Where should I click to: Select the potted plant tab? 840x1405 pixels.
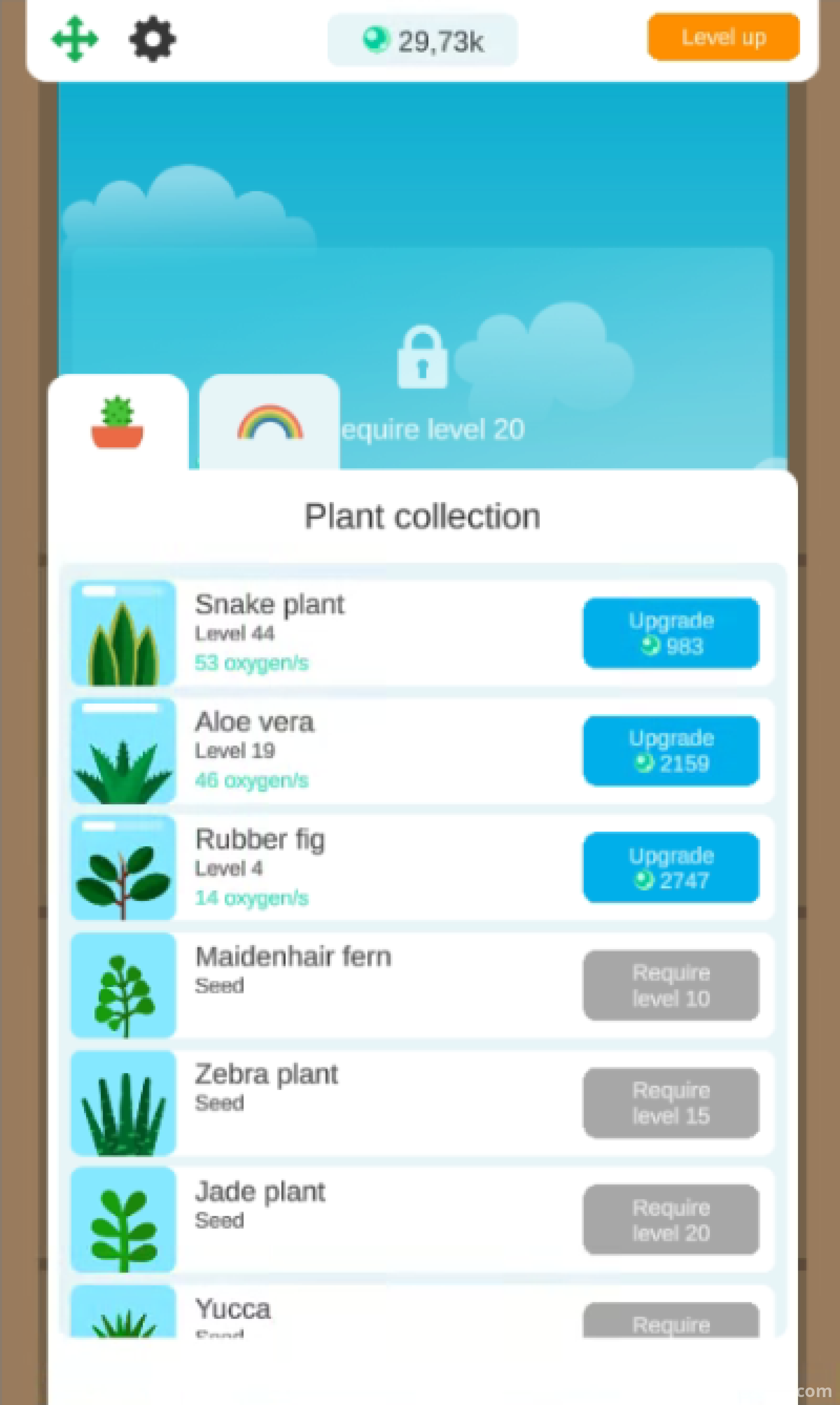click(x=118, y=423)
